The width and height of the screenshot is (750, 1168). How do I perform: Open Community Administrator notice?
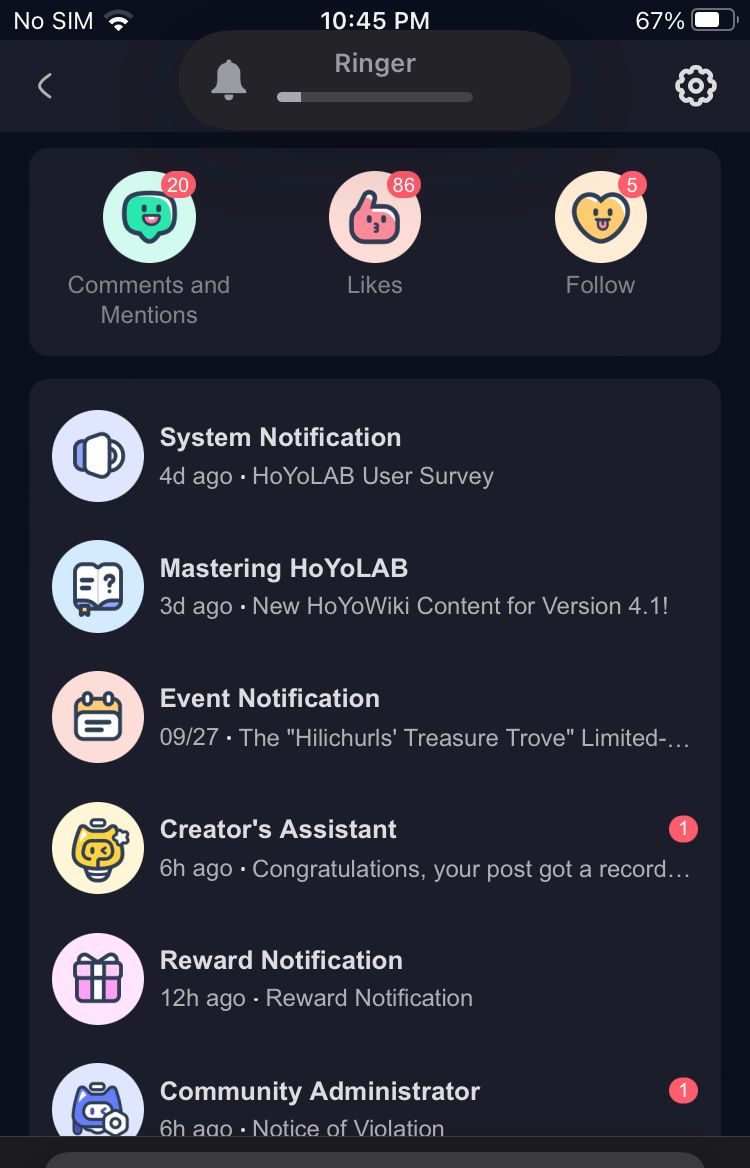(374, 1105)
